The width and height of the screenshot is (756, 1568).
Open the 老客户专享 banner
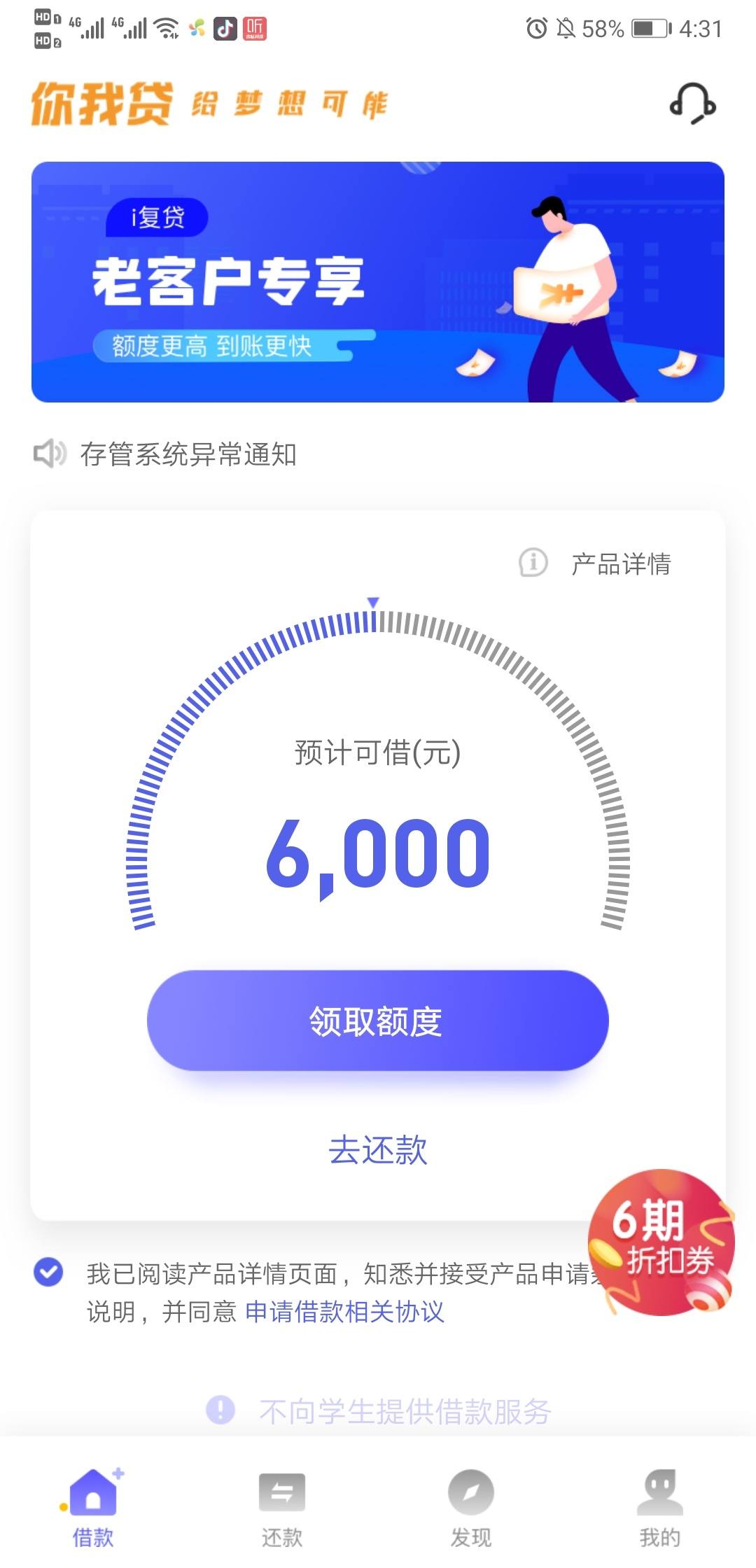click(x=378, y=282)
